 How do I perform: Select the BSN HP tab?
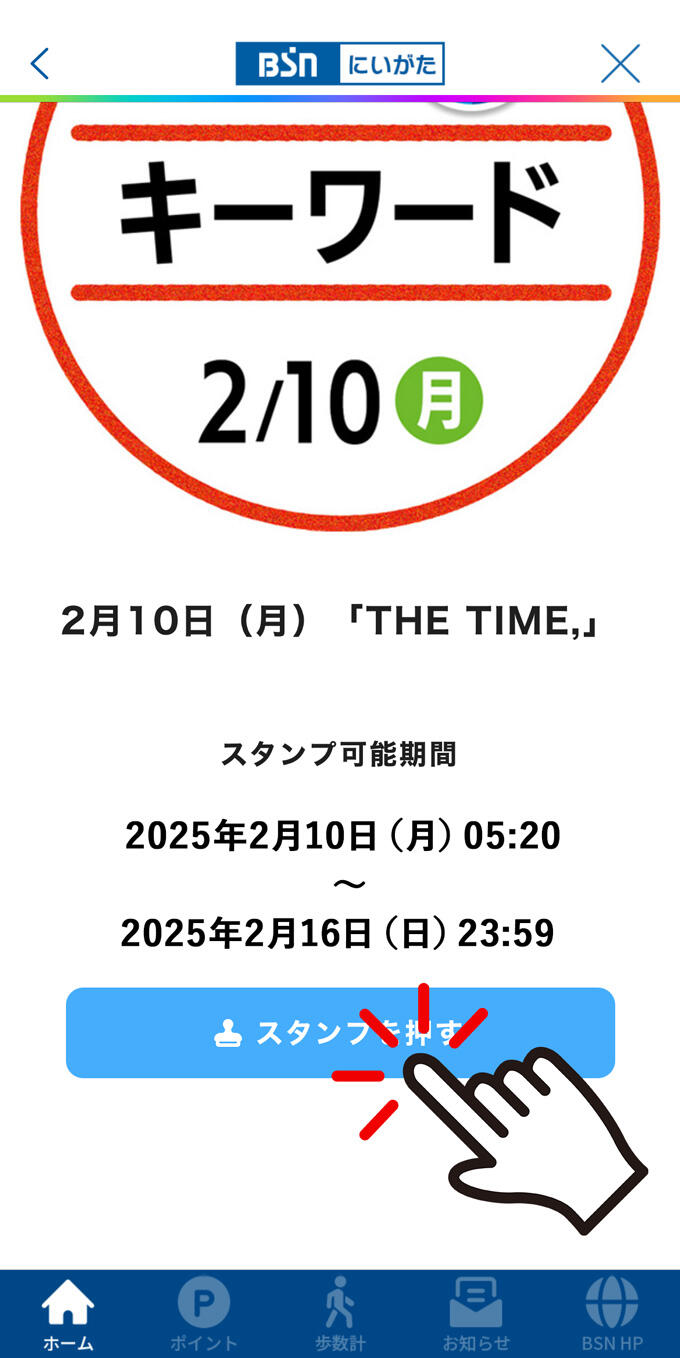click(x=612, y=1314)
